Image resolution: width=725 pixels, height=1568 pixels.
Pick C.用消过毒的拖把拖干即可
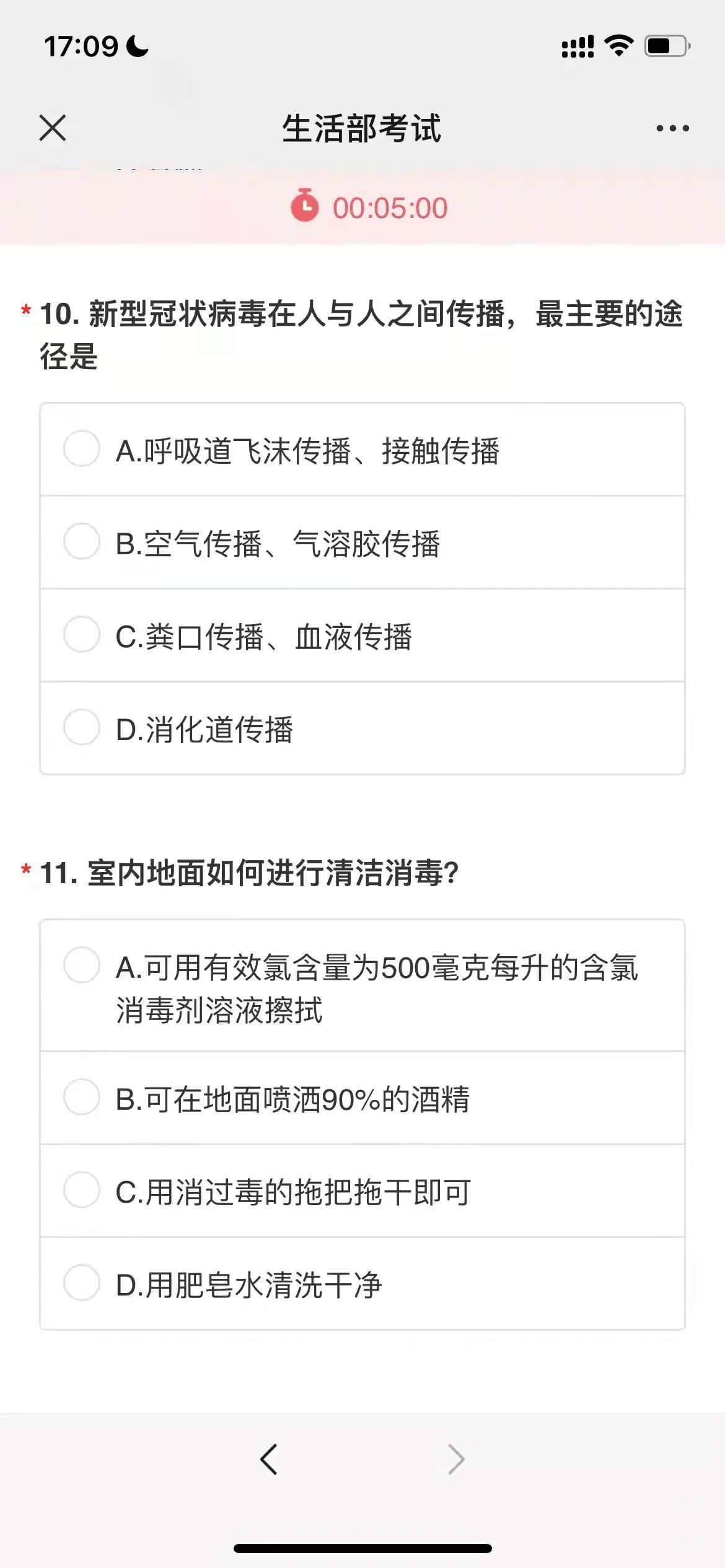click(x=82, y=1190)
